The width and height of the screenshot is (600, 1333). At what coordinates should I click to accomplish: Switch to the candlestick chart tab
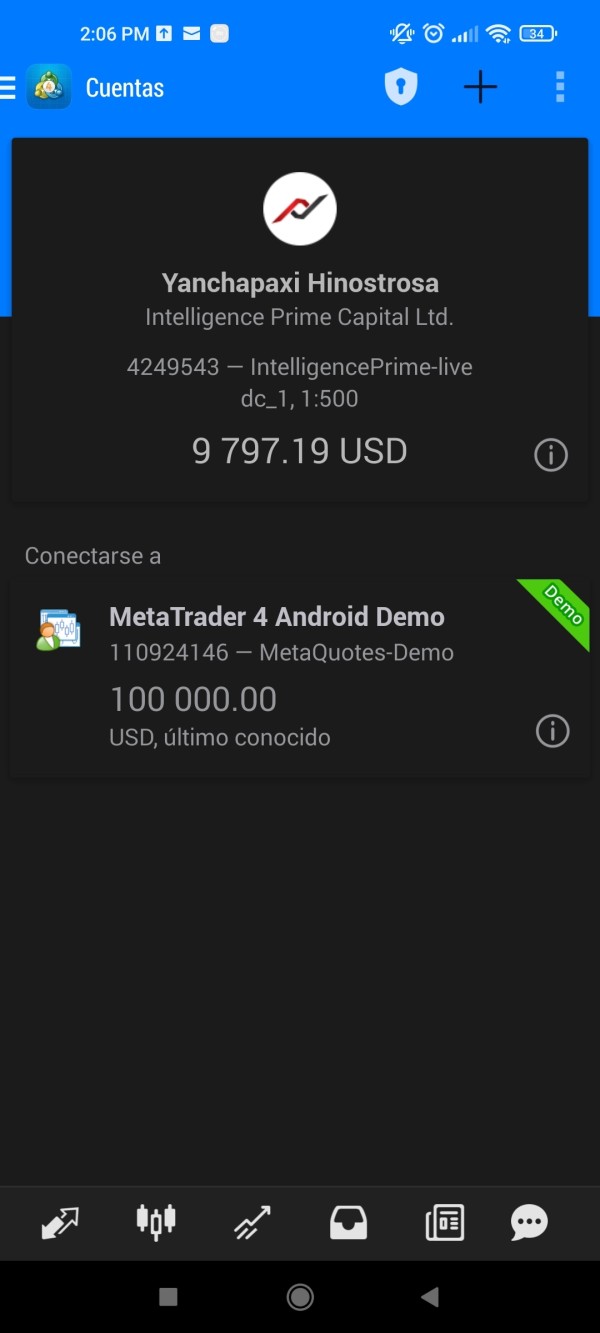pyautogui.click(x=156, y=1222)
